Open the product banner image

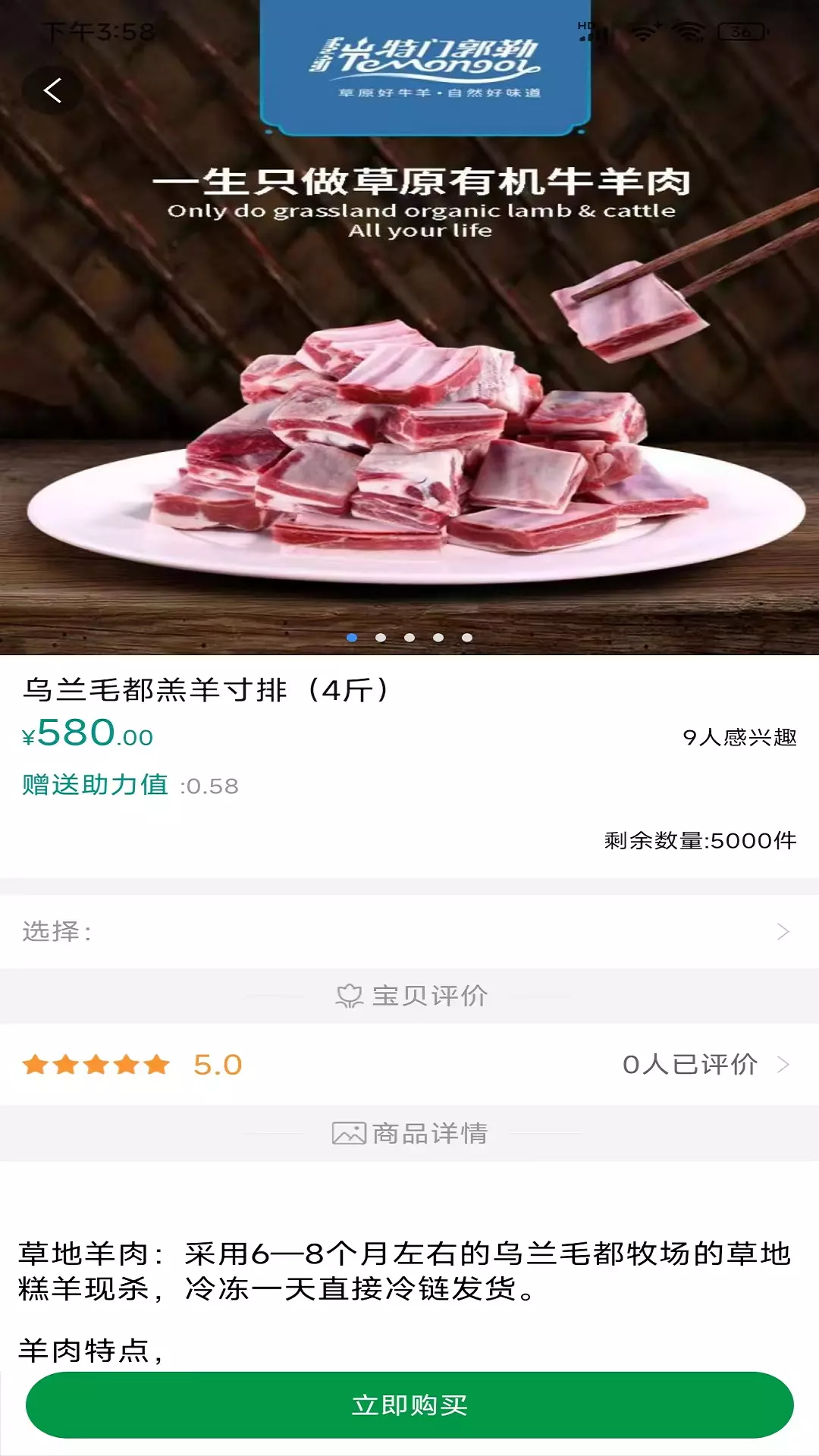[x=409, y=328]
